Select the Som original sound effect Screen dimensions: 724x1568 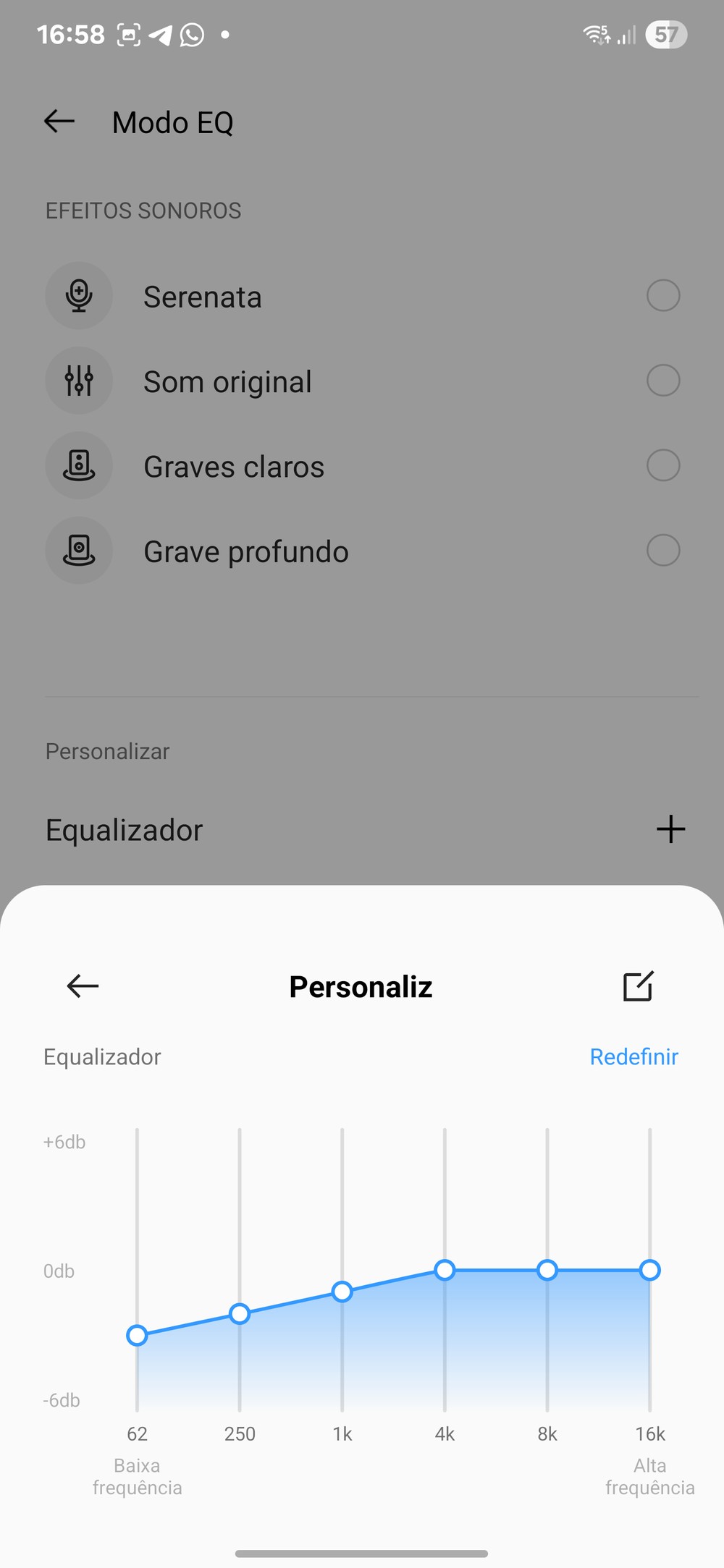[x=362, y=381]
